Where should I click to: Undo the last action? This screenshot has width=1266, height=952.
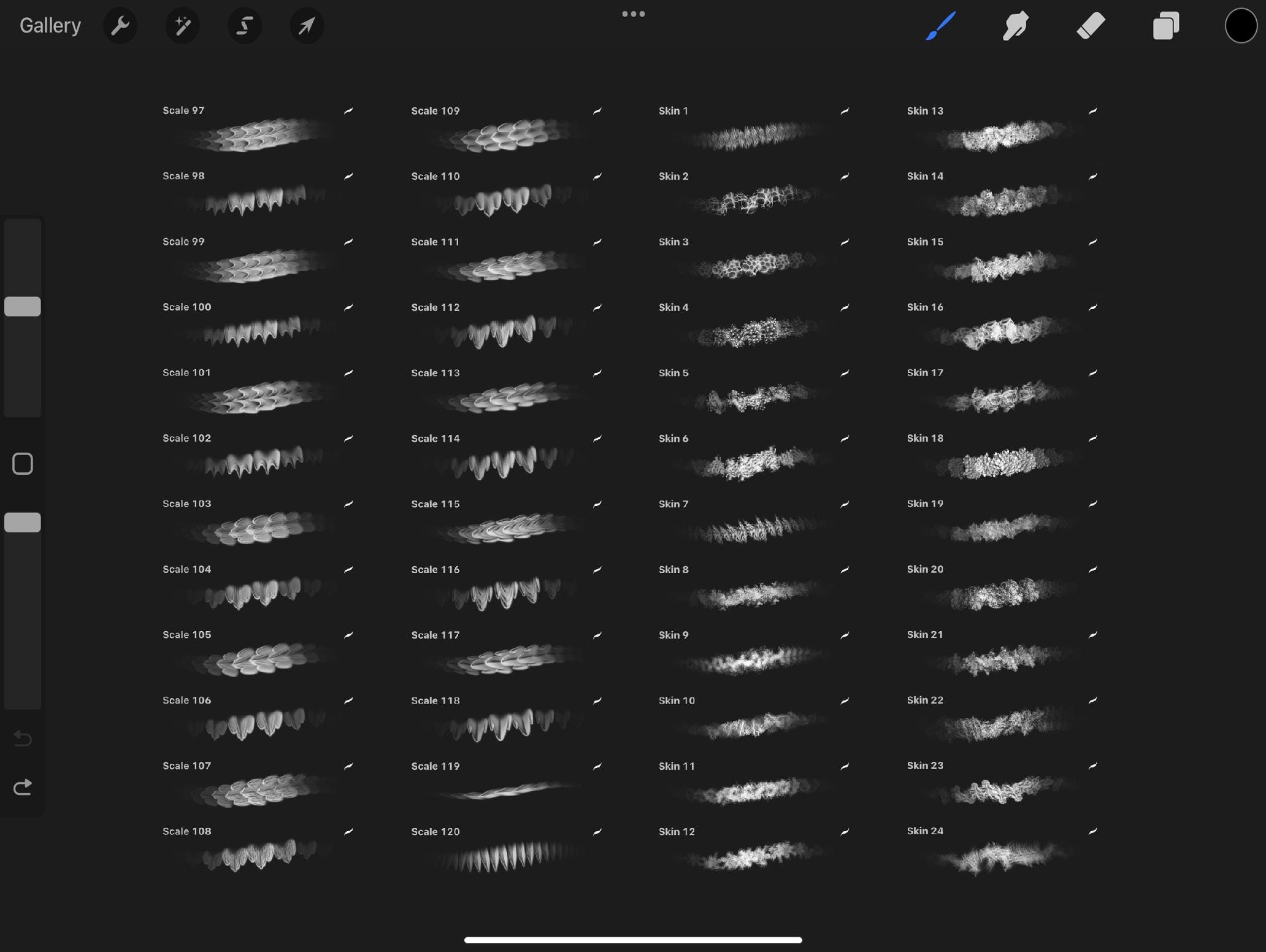pyautogui.click(x=23, y=738)
